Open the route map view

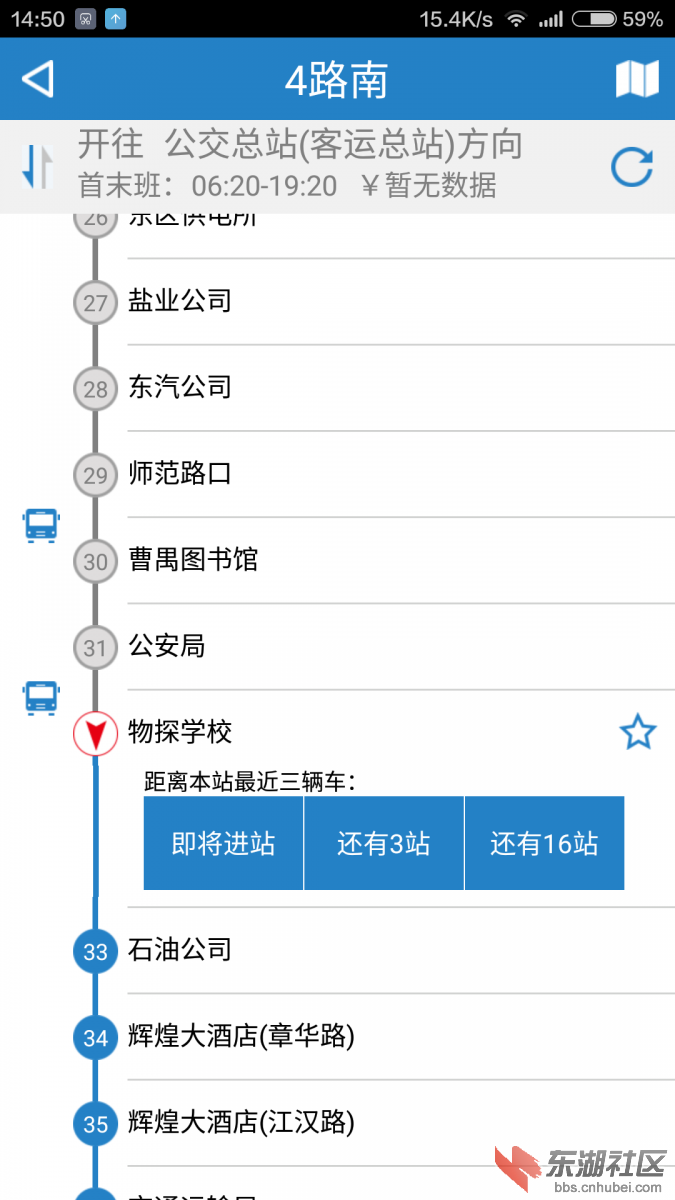click(636, 79)
